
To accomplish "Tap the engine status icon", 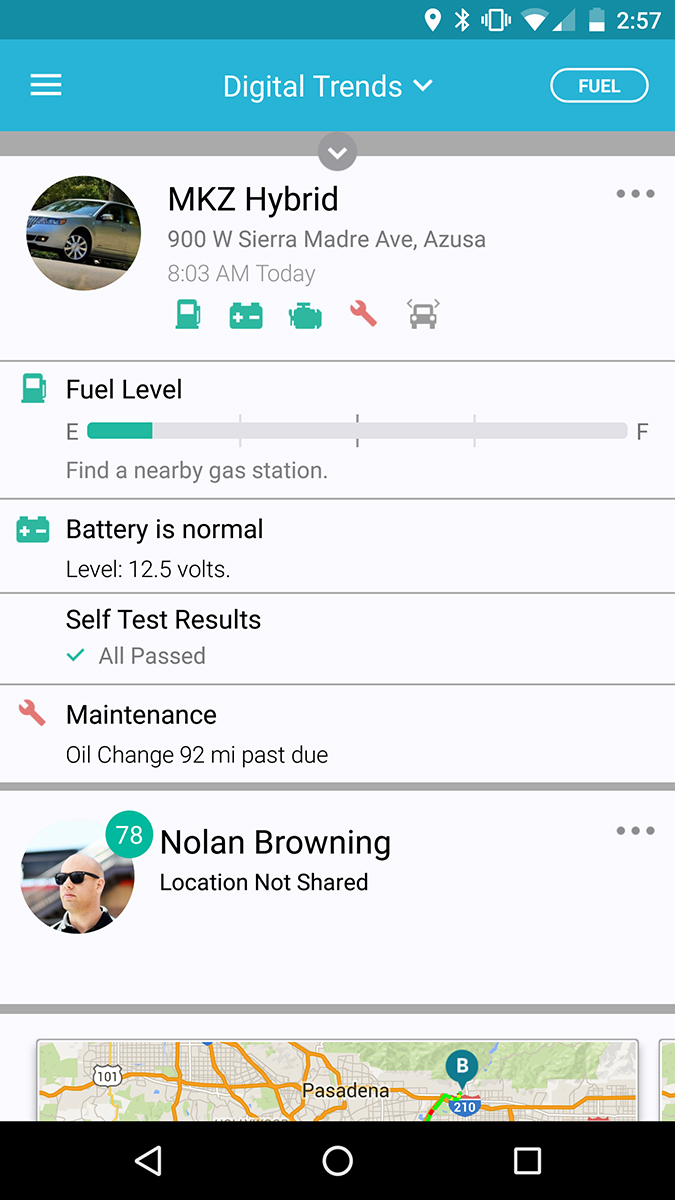I will coord(305,316).
